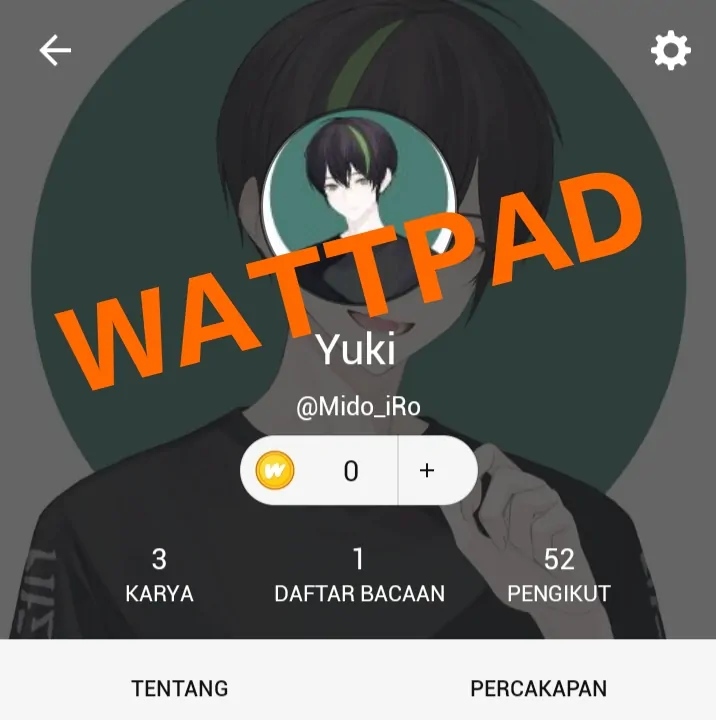The image size is (716, 720).
Task: Go back using the arrow
Action: coord(55,50)
